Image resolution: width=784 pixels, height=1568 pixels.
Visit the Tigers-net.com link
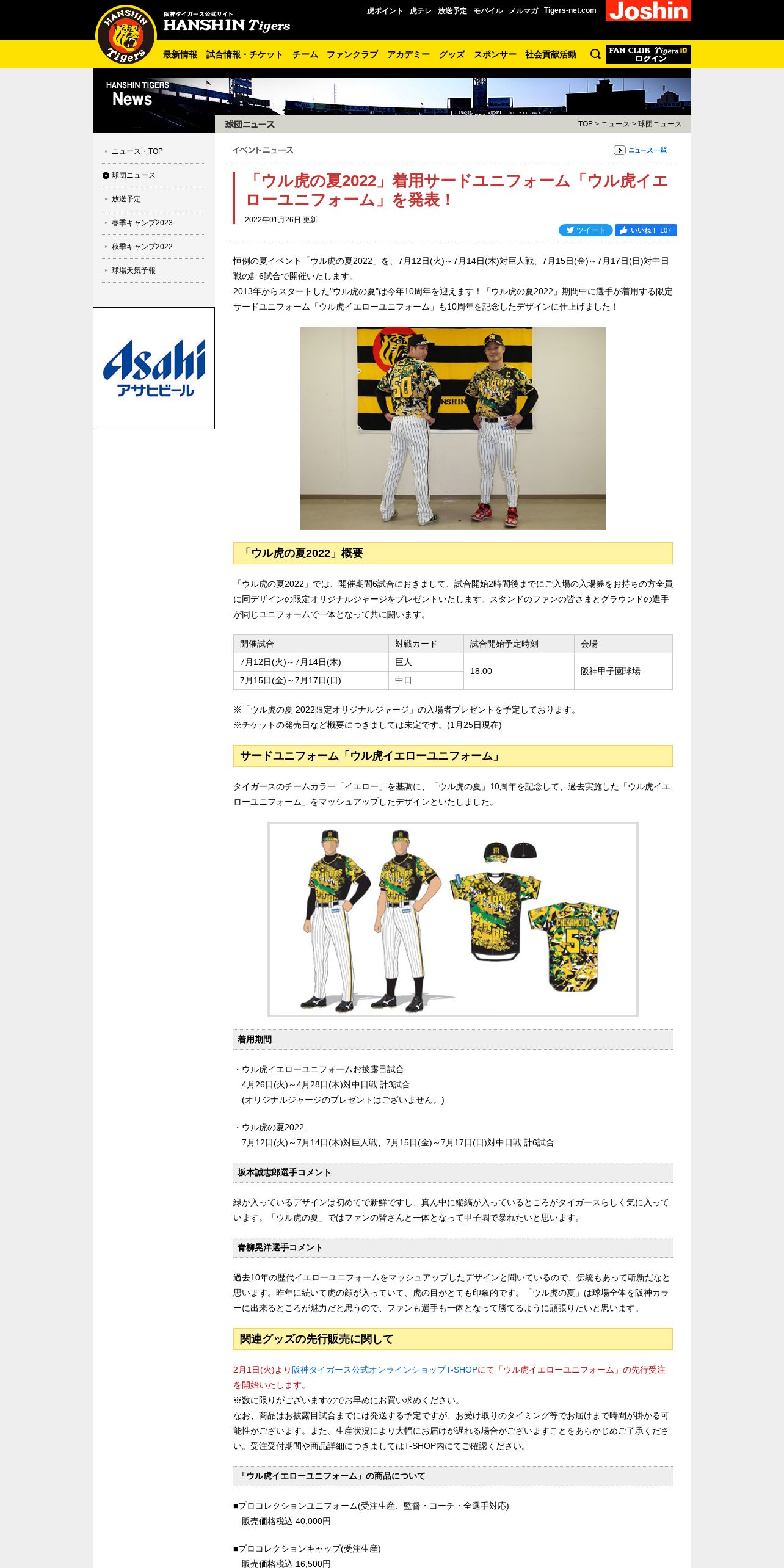pyautogui.click(x=570, y=10)
